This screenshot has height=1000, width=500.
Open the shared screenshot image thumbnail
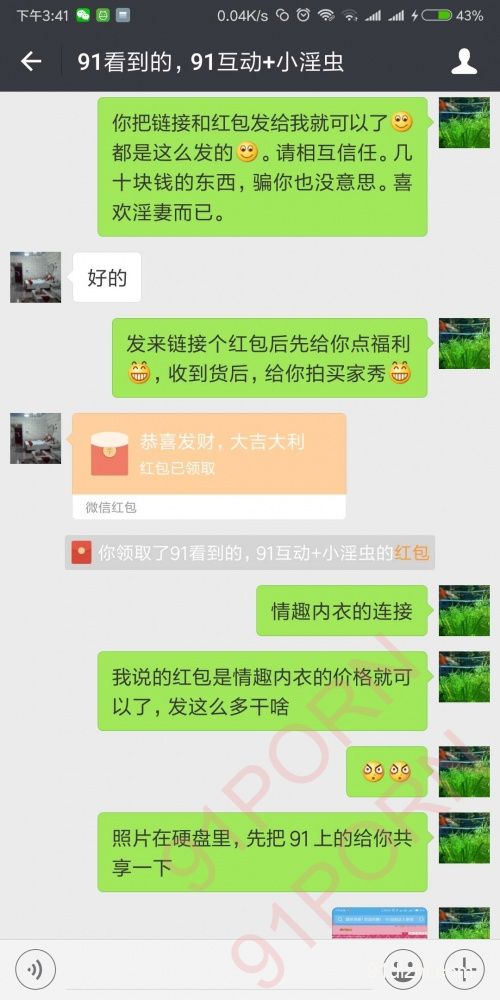pos(380,923)
